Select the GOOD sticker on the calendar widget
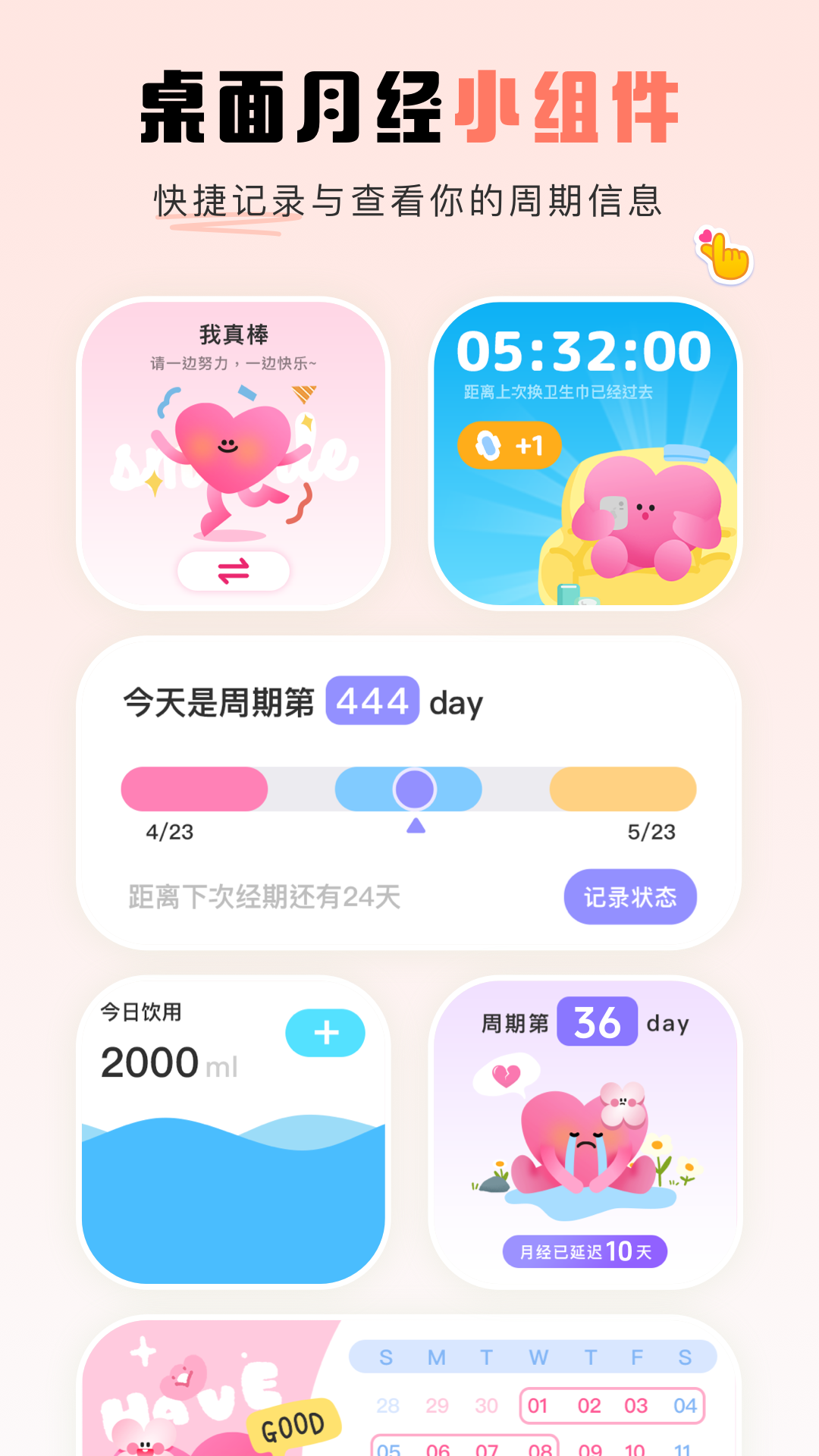 [294, 1424]
